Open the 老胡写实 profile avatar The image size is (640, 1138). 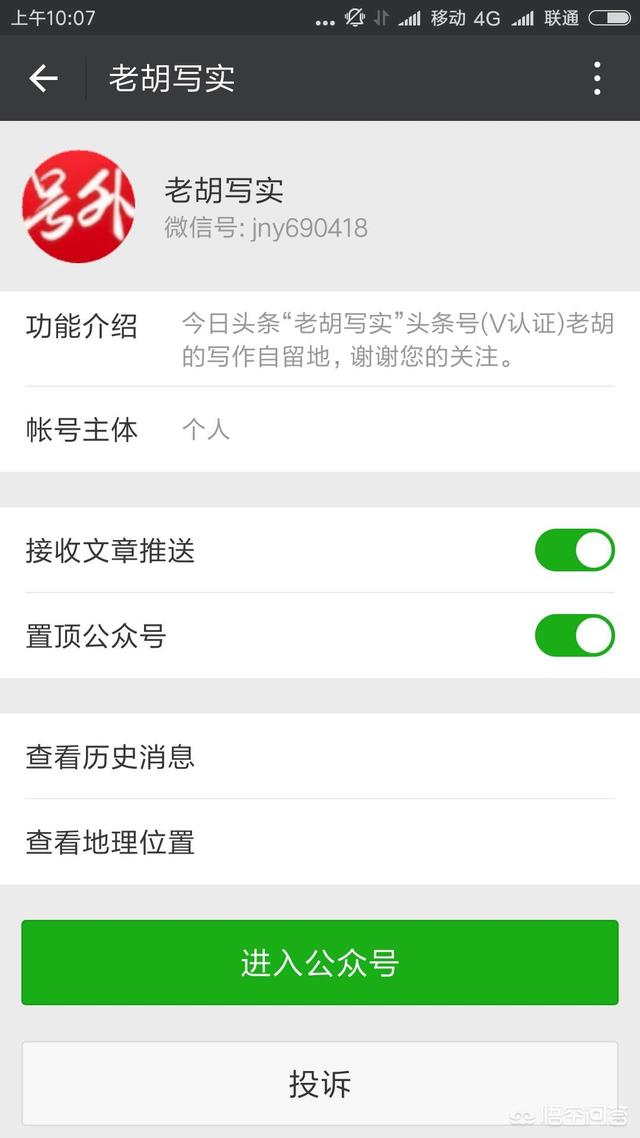(x=78, y=206)
